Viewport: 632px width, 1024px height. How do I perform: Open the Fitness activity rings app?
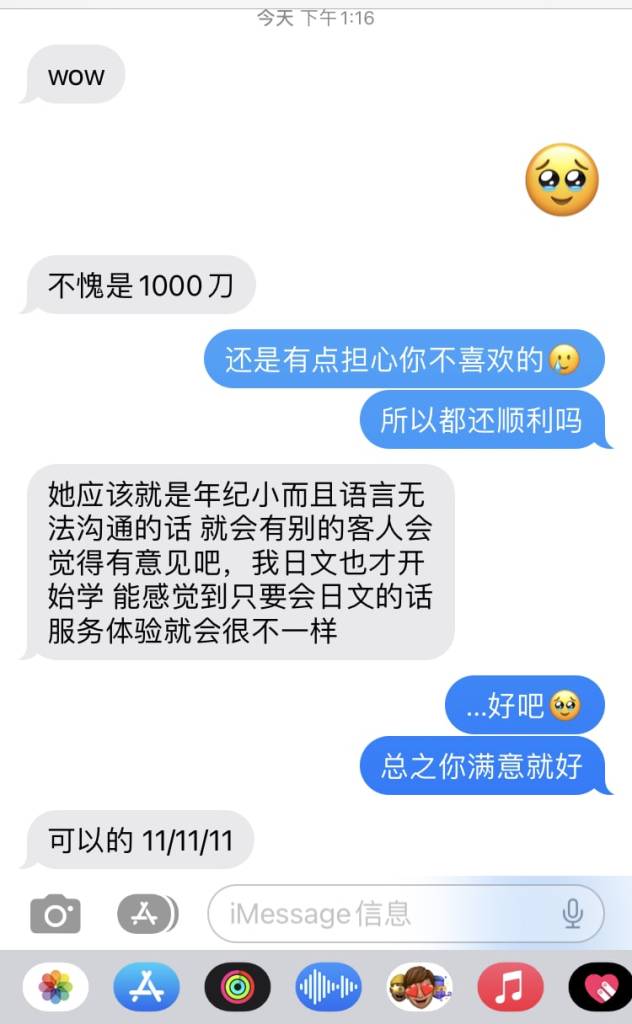pos(237,988)
